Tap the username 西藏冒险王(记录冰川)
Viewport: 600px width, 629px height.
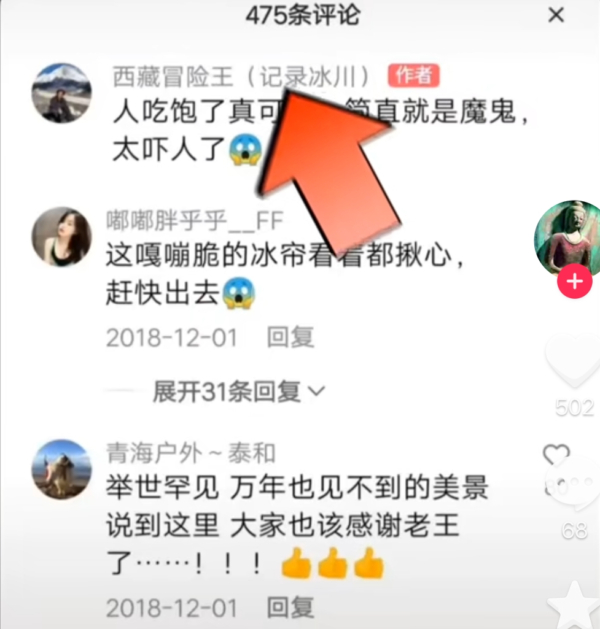point(242,76)
